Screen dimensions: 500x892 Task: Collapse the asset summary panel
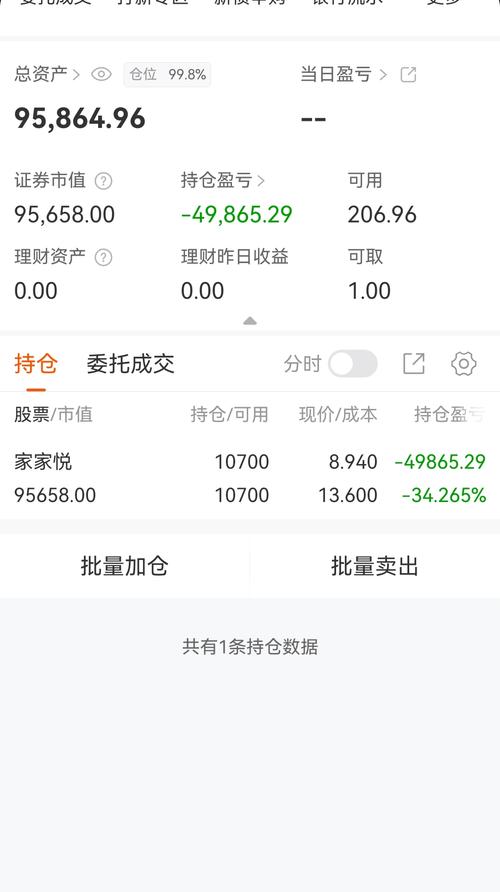(250, 321)
